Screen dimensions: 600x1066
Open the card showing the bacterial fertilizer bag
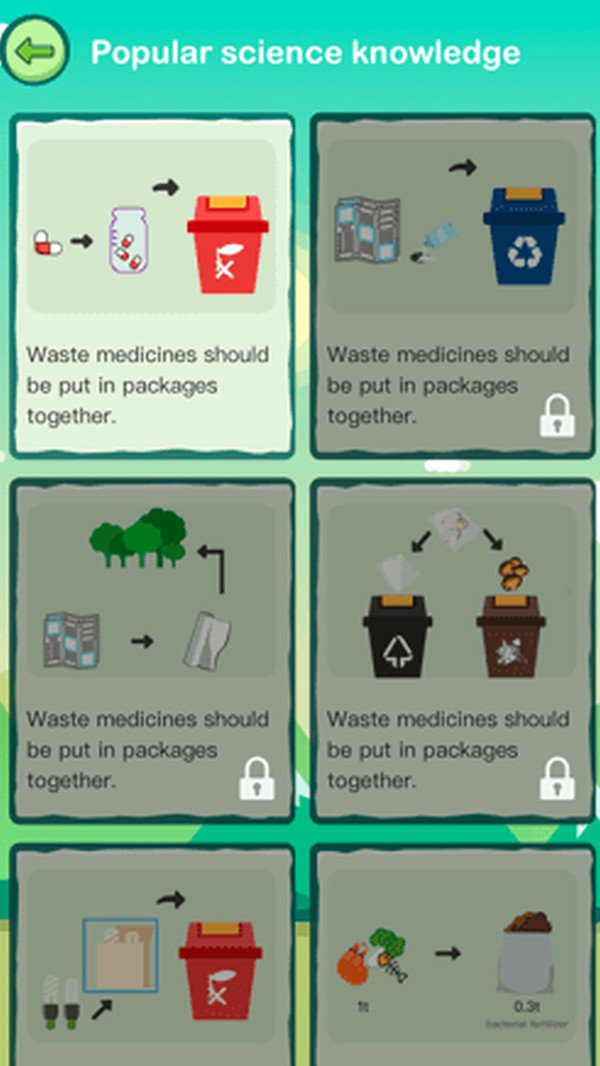coord(452,955)
